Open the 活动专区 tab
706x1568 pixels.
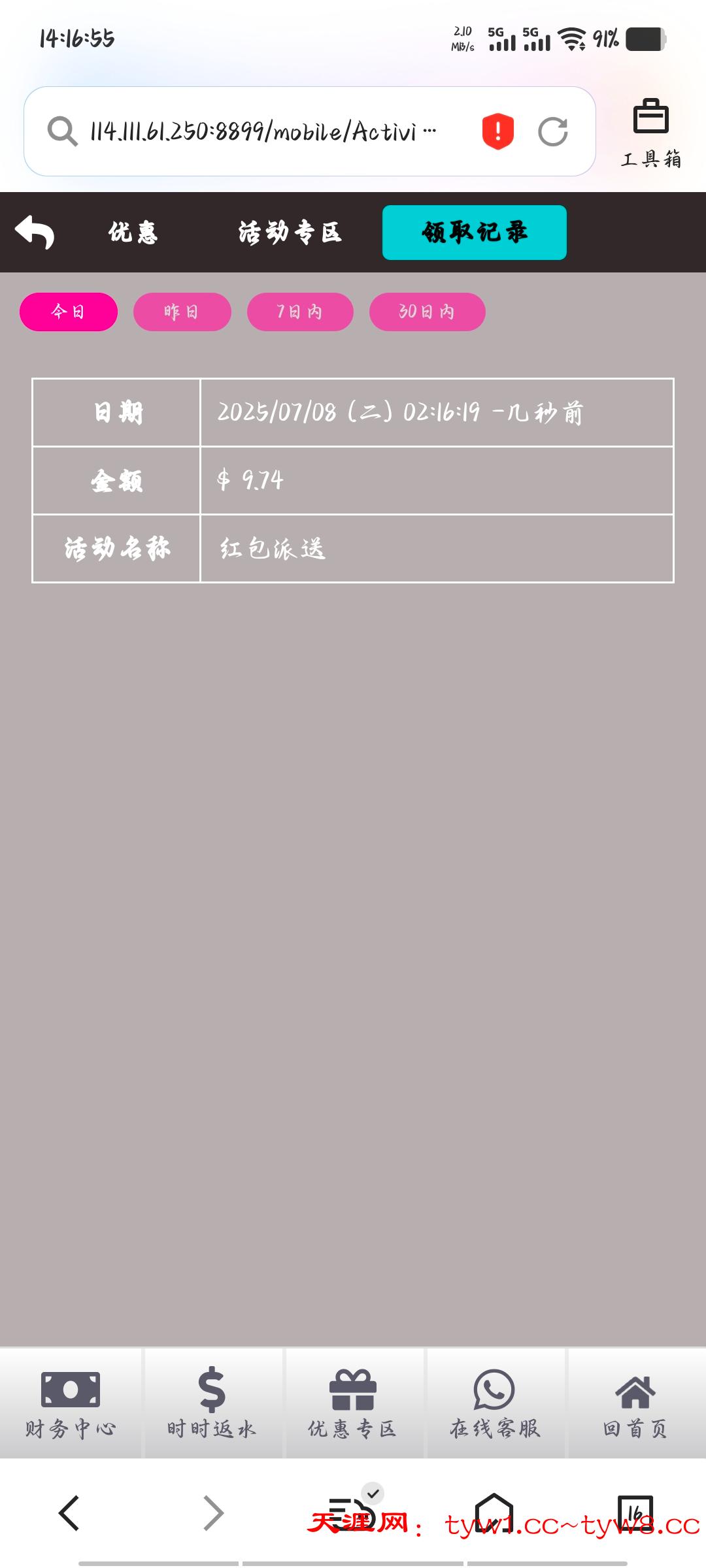click(290, 233)
